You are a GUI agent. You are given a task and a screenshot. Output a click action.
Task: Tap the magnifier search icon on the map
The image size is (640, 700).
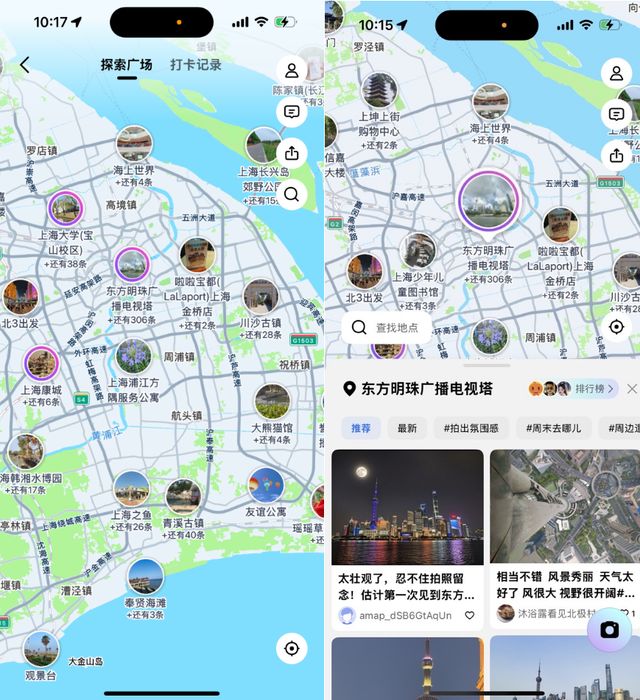tap(292, 195)
